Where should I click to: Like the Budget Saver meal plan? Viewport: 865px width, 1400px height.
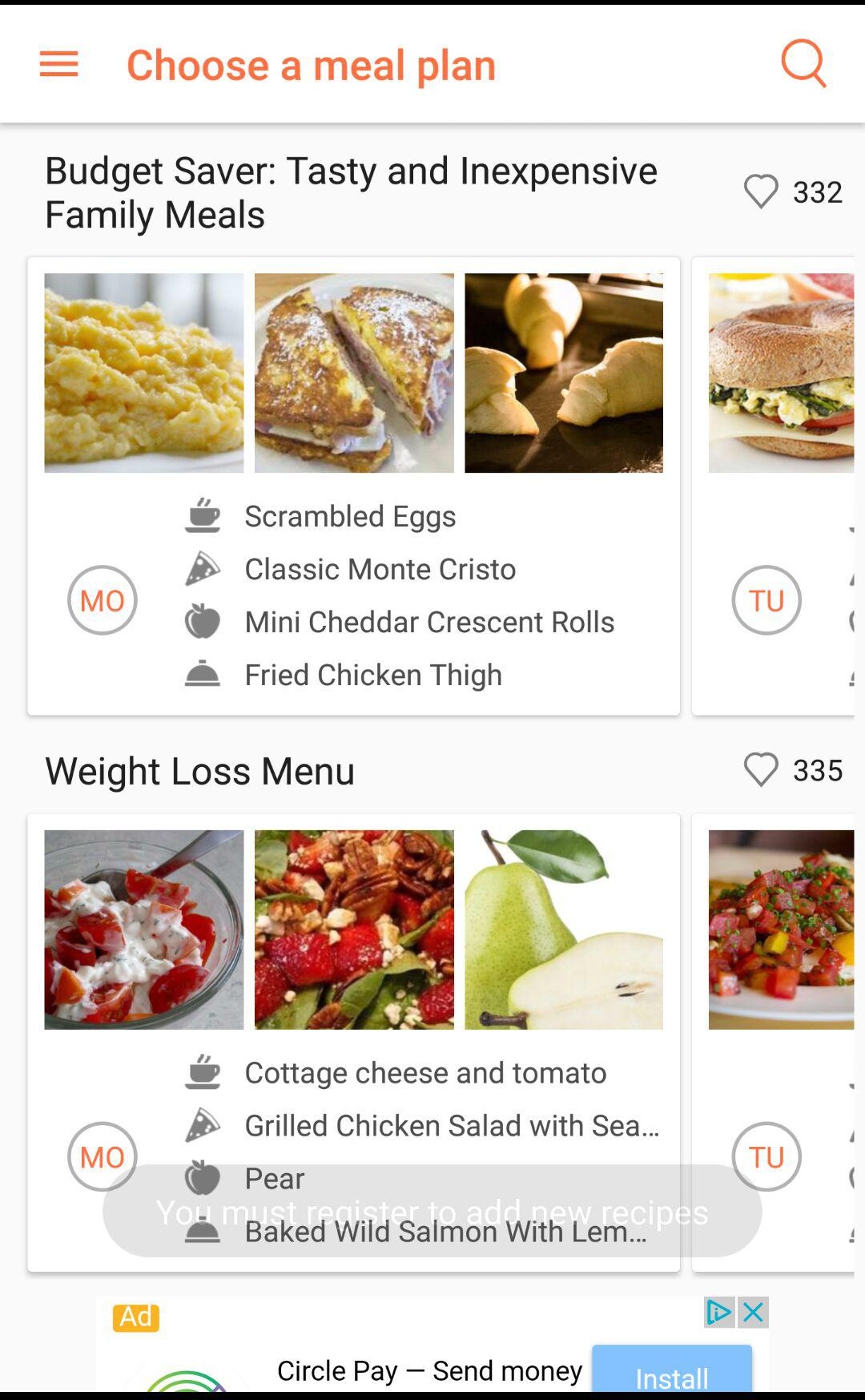(761, 192)
